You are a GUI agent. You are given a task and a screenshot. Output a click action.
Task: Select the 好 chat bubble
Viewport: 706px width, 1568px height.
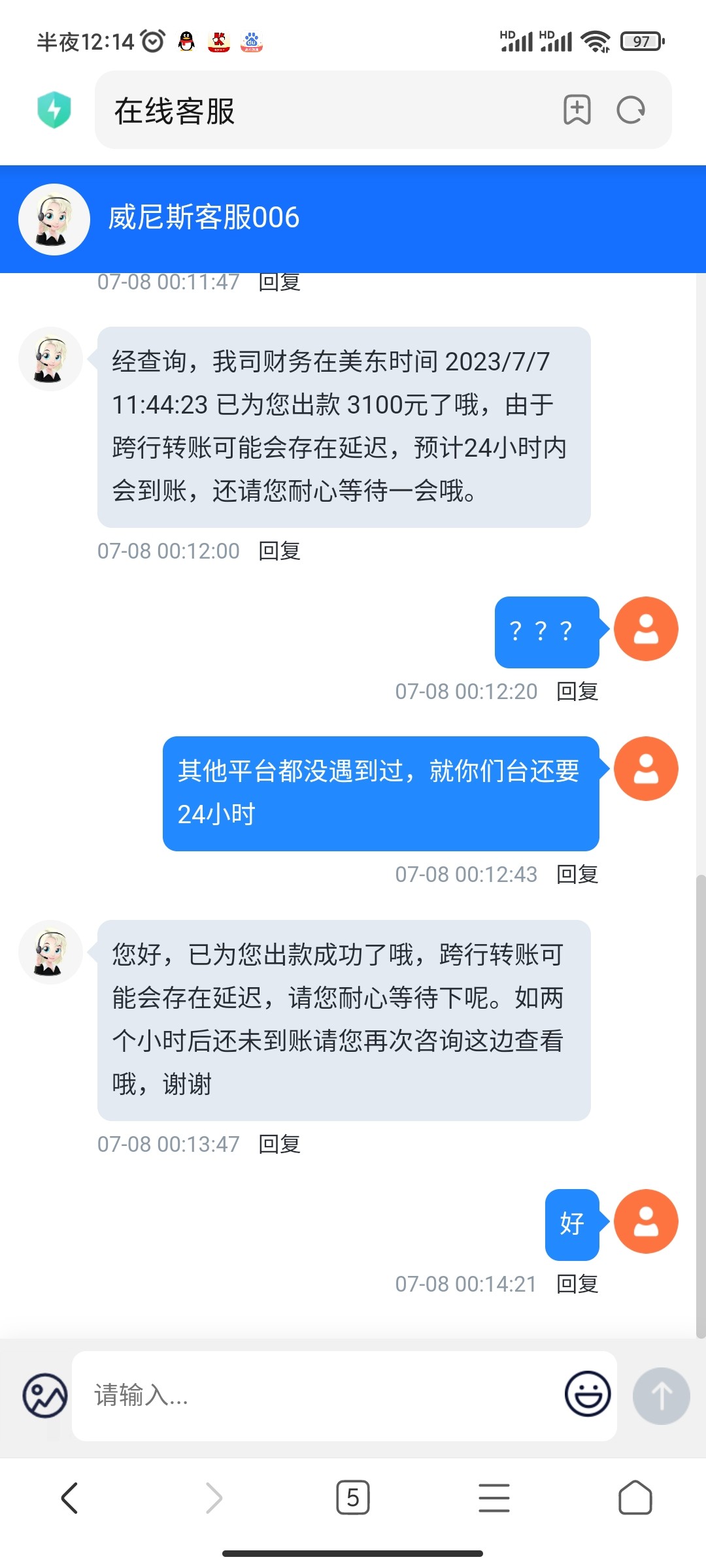(571, 1221)
